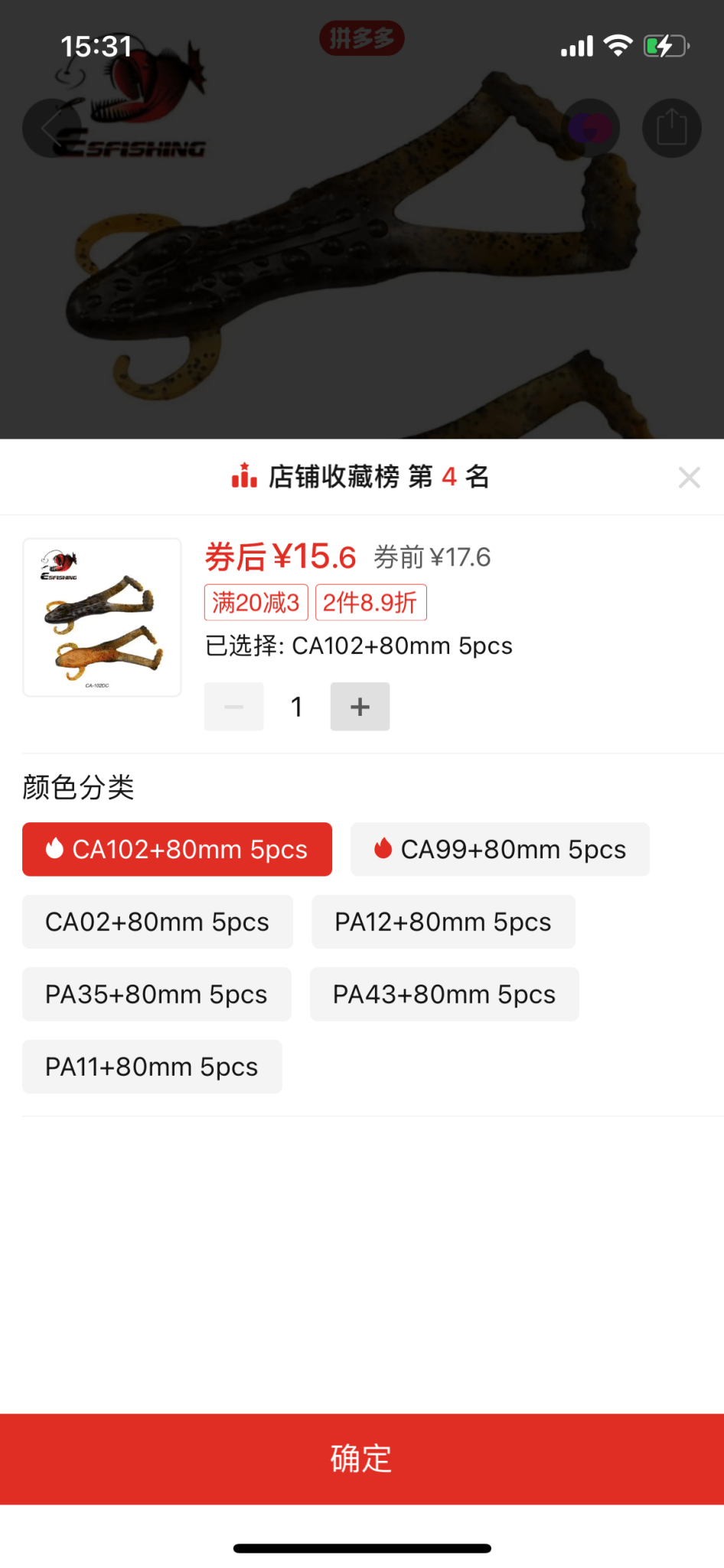Expand the 满20减3 coupon tag

pyautogui.click(x=255, y=603)
